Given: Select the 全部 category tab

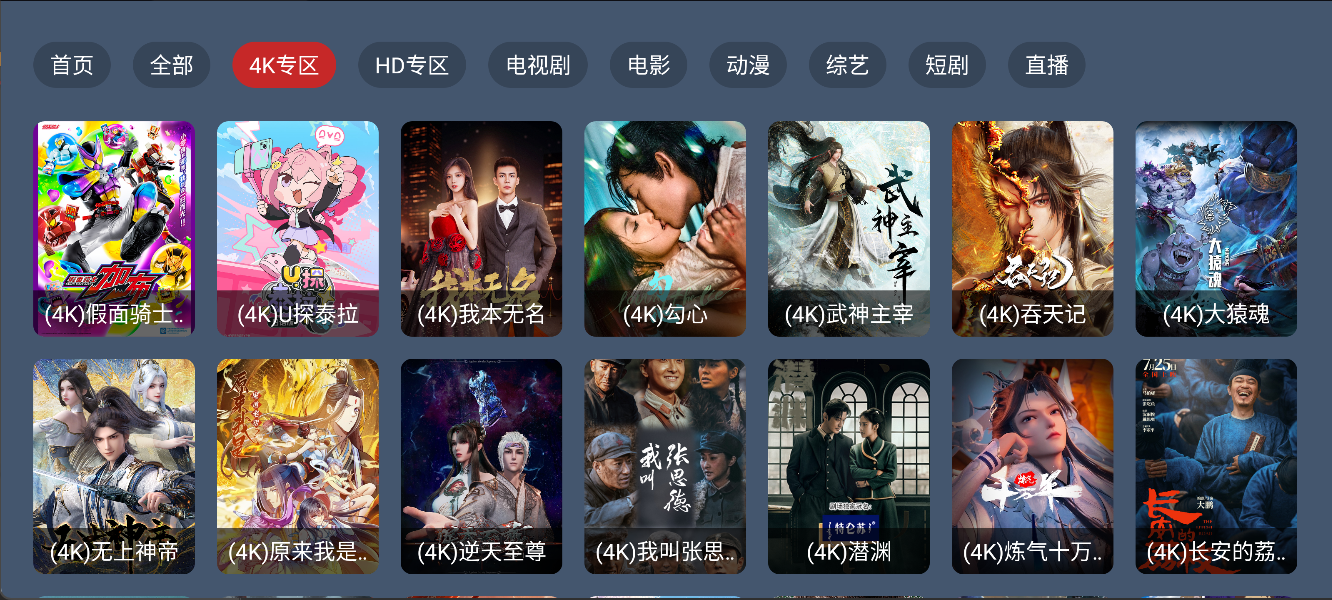Looking at the screenshot, I should pyautogui.click(x=171, y=66).
